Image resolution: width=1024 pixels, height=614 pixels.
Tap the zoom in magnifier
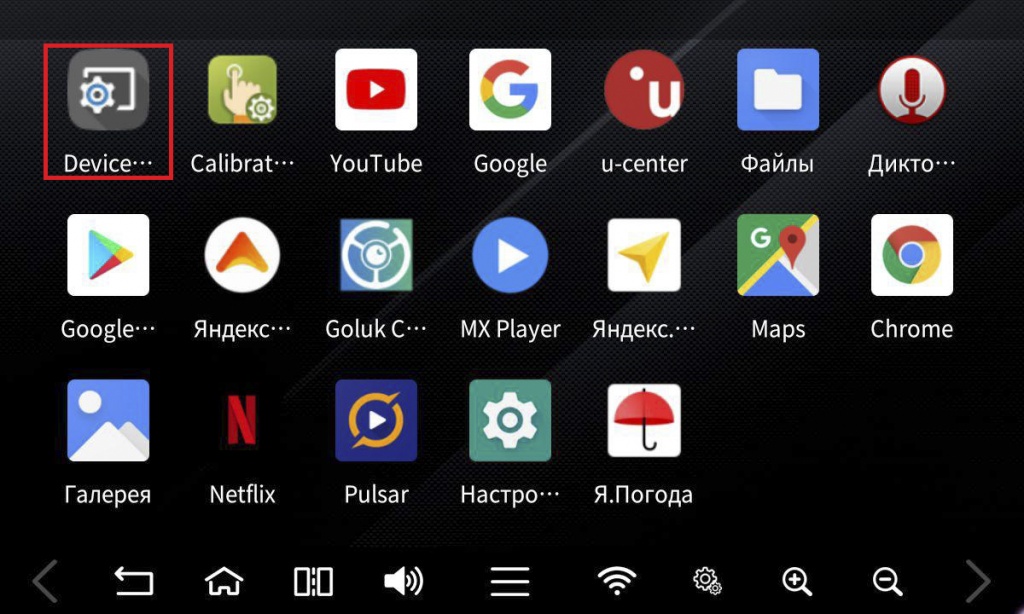tap(797, 581)
